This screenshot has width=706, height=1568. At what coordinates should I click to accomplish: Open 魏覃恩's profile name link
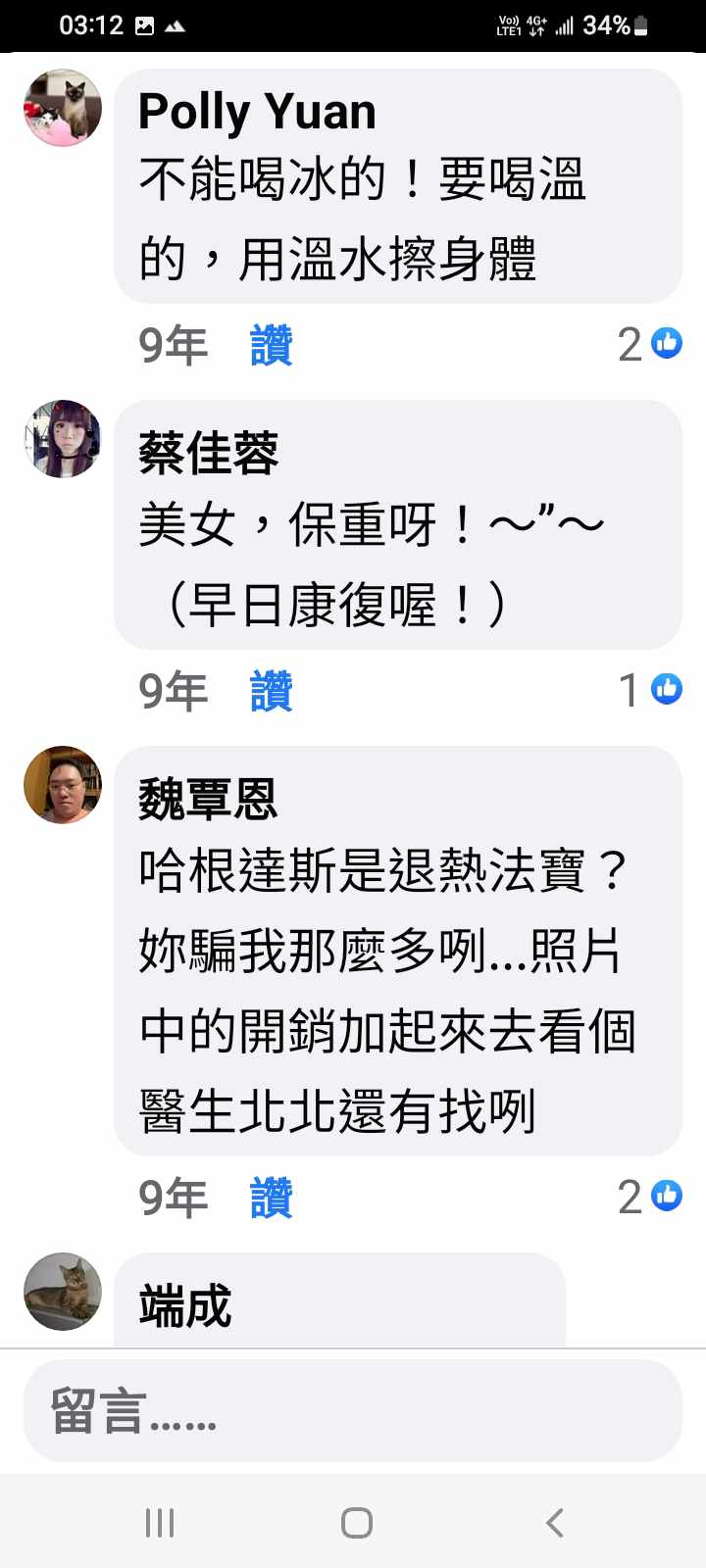208,799
